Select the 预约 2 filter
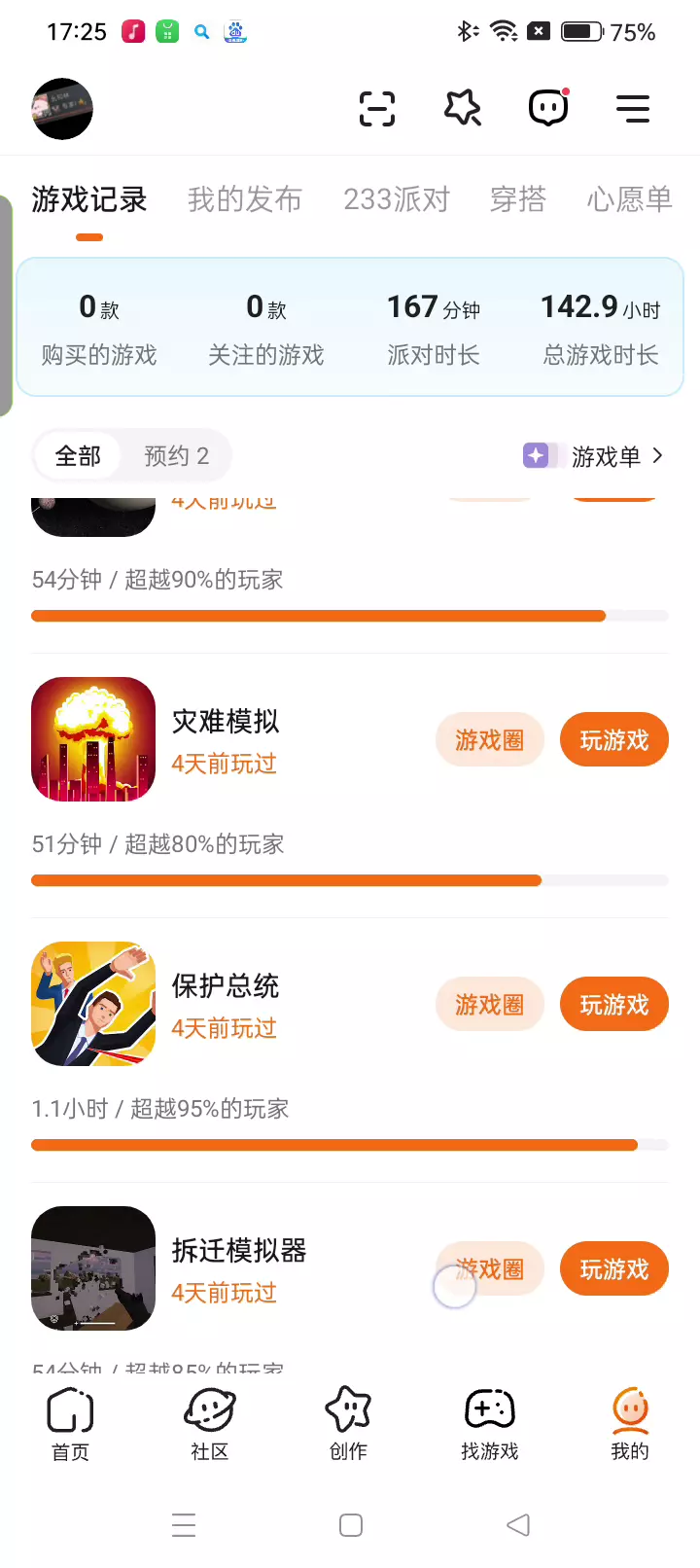Image resolution: width=700 pixels, height=1568 pixels. (176, 456)
